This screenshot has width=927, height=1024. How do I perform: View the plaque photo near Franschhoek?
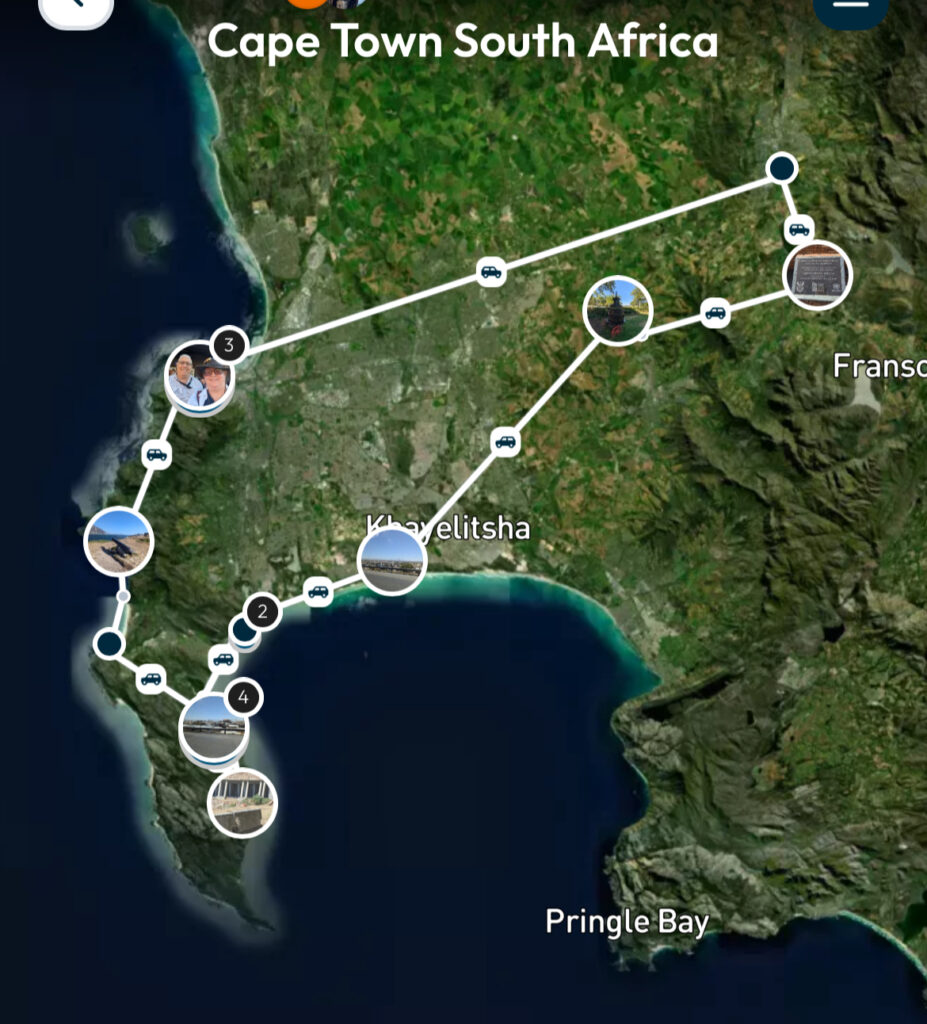pyautogui.click(x=818, y=275)
